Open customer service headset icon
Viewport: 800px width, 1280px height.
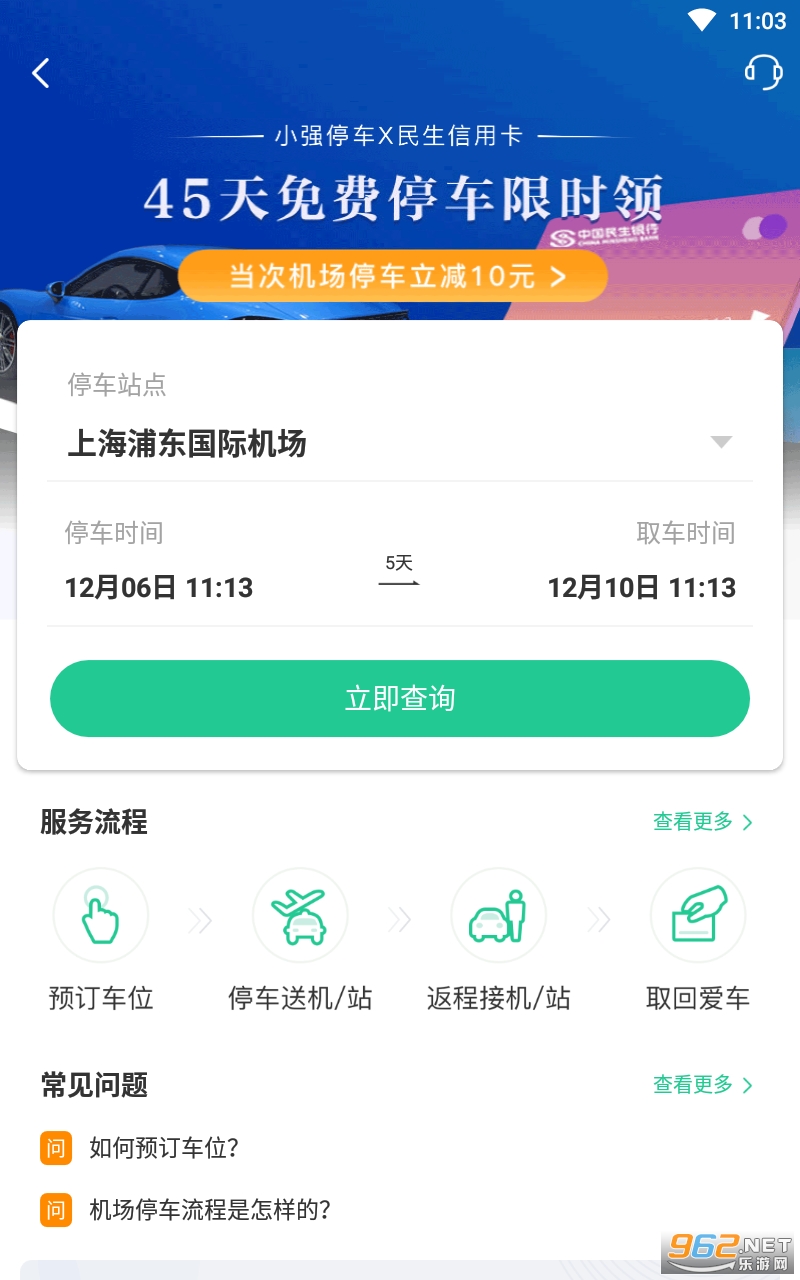coord(763,72)
